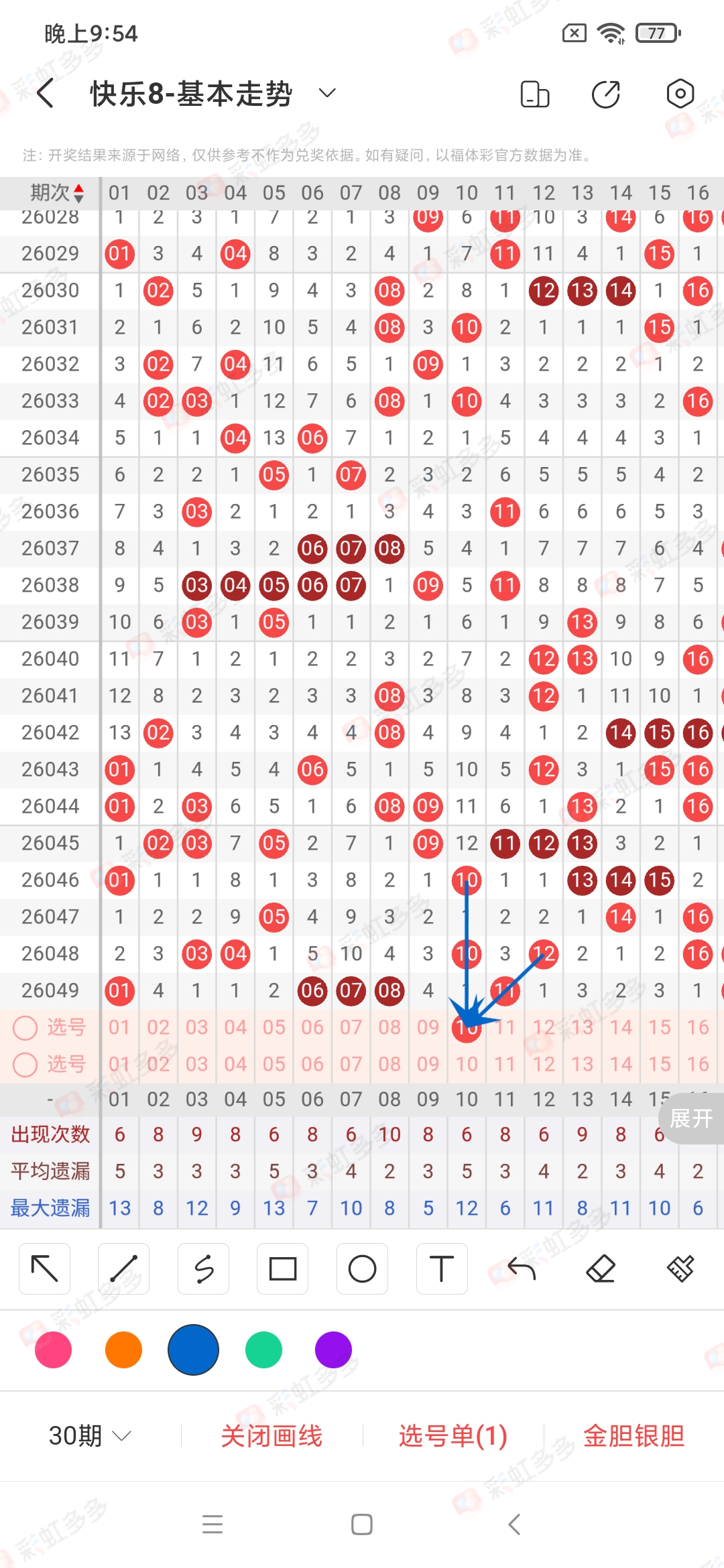724x1568 pixels.
Task: Pick the rectangle shape tool
Action: click(282, 1268)
